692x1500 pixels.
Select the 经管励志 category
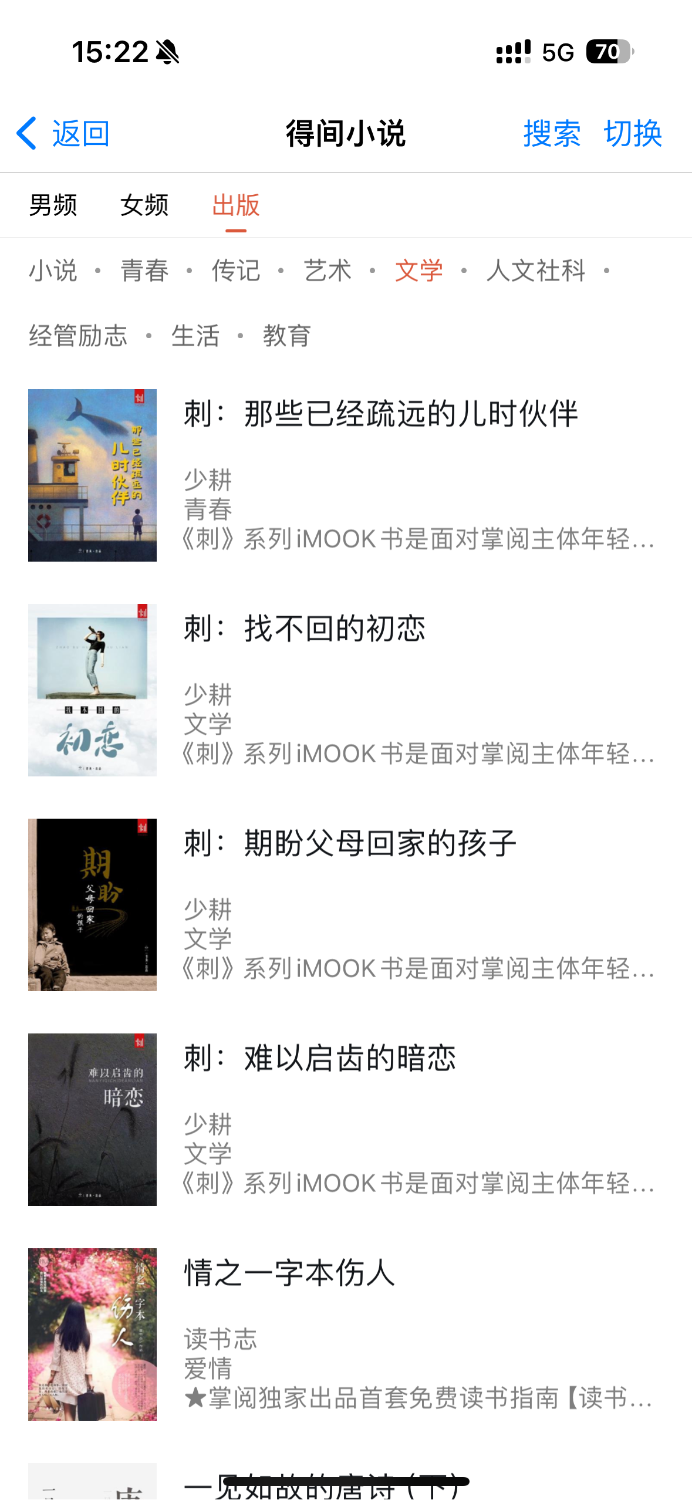[x=78, y=335]
